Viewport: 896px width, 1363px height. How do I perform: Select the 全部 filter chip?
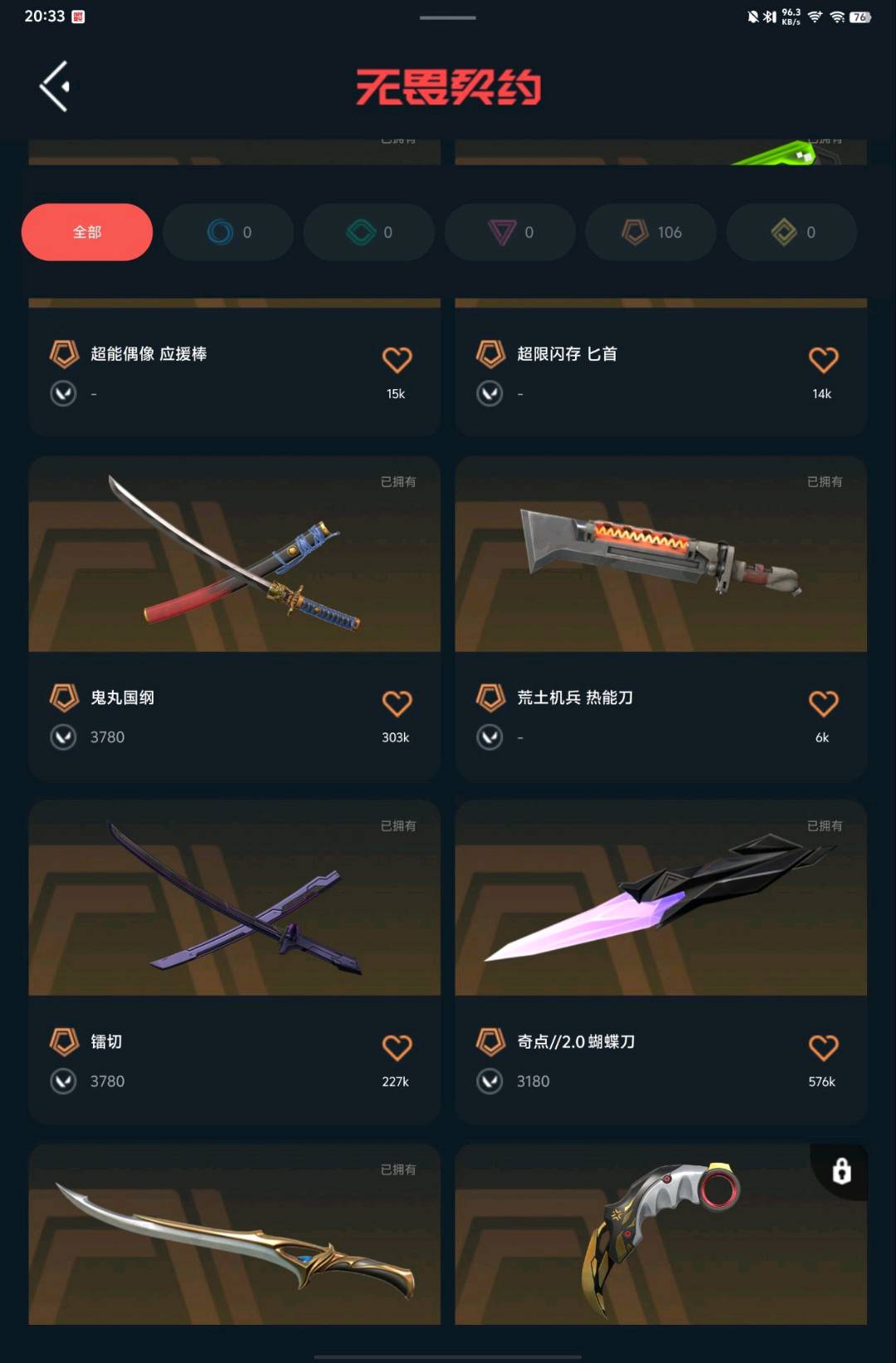pyautogui.click(x=87, y=232)
